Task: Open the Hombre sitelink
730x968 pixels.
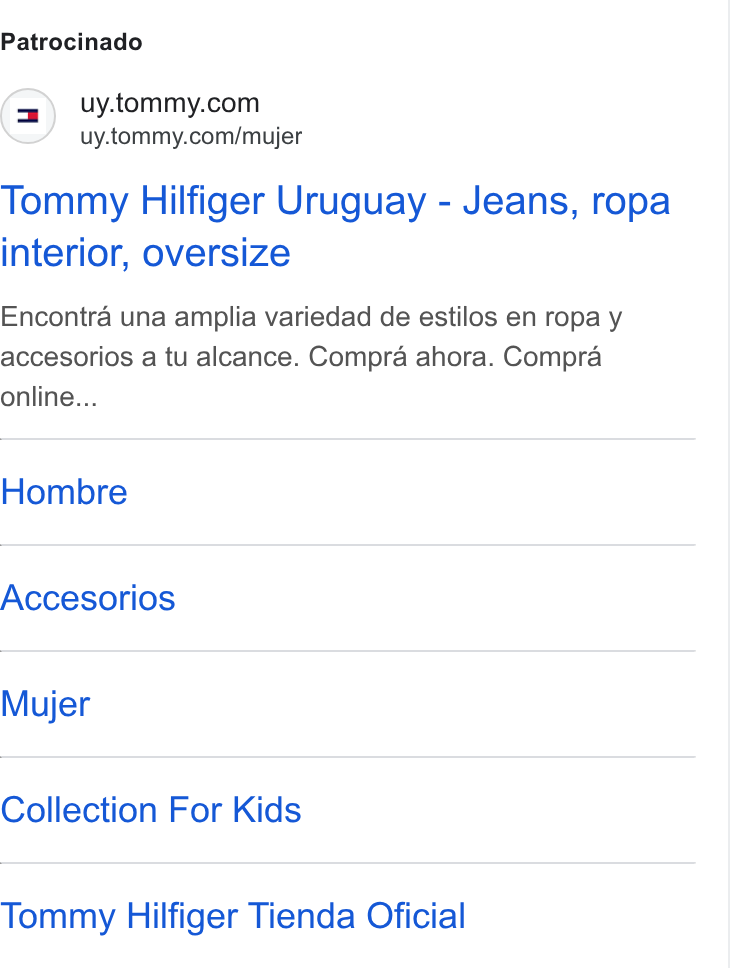Action: coord(64,492)
